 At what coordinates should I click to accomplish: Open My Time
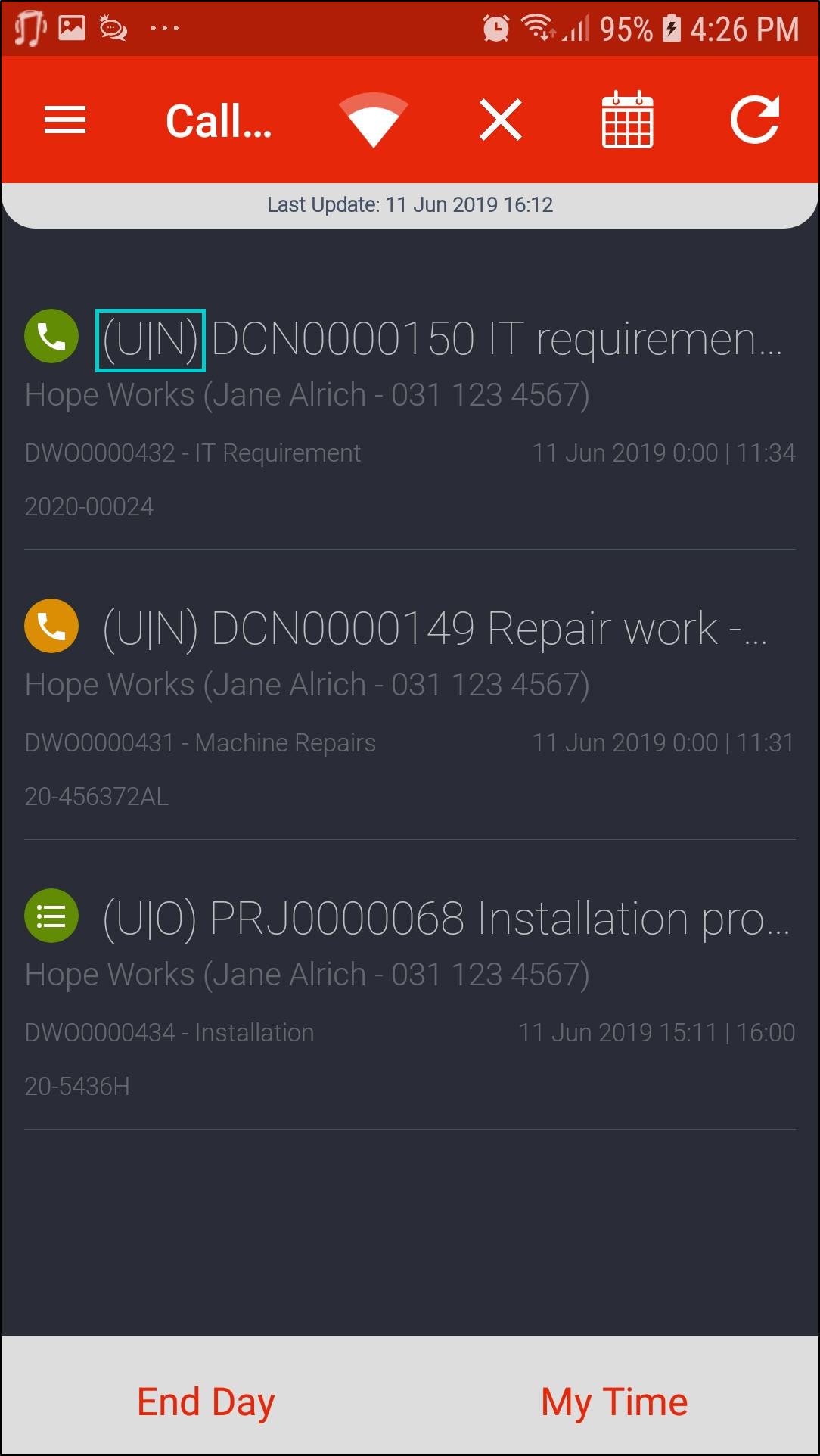(x=614, y=1402)
